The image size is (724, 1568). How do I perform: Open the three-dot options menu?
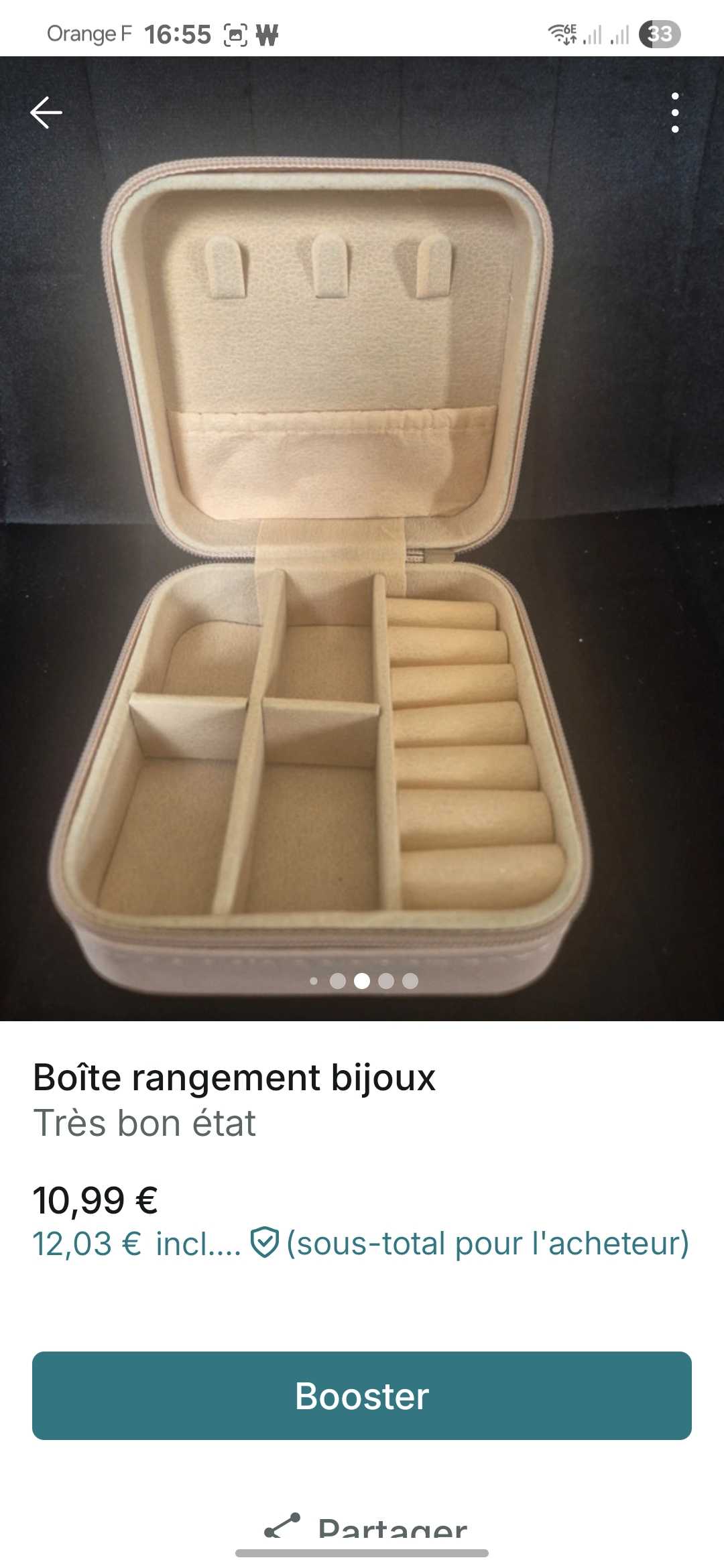pyautogui.click(x=676, y=111)
